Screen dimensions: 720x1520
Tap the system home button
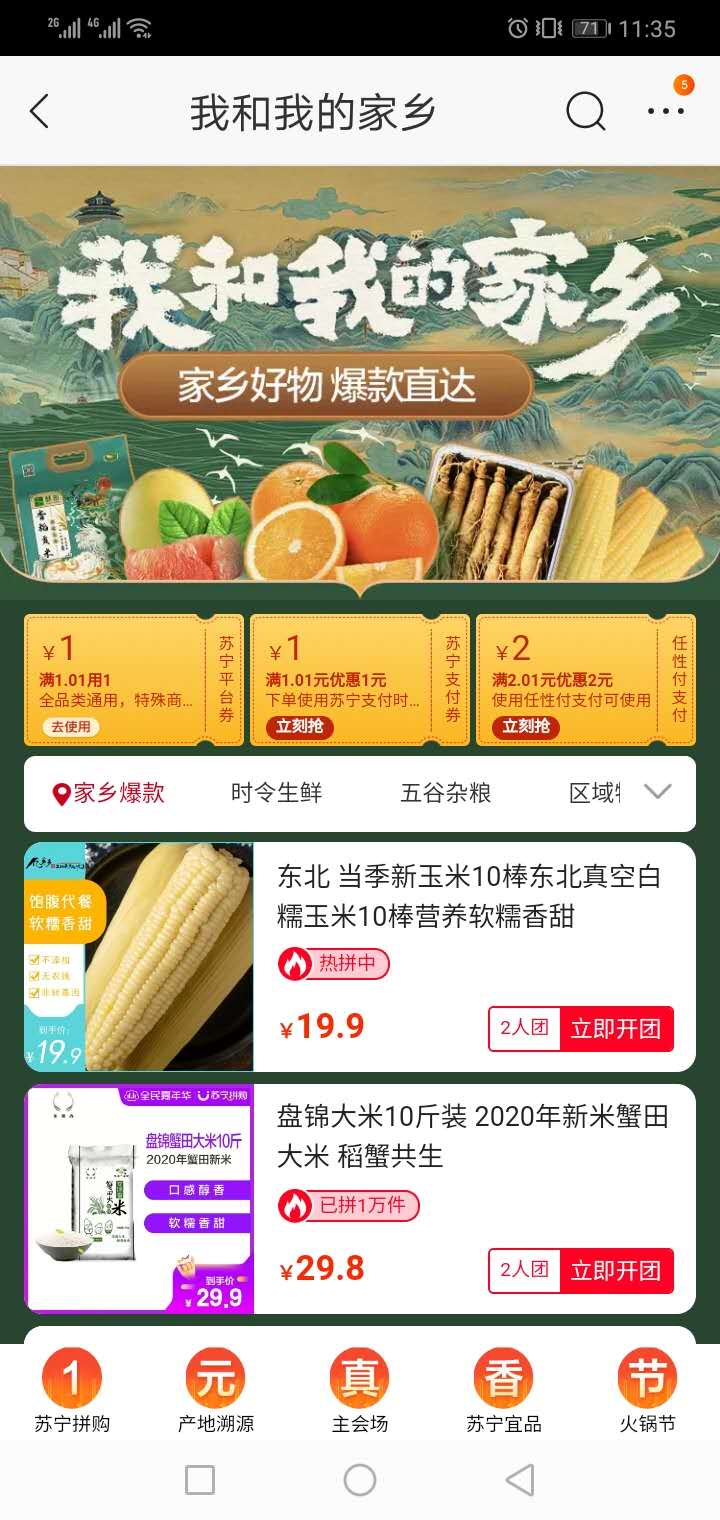(360, 1480)
